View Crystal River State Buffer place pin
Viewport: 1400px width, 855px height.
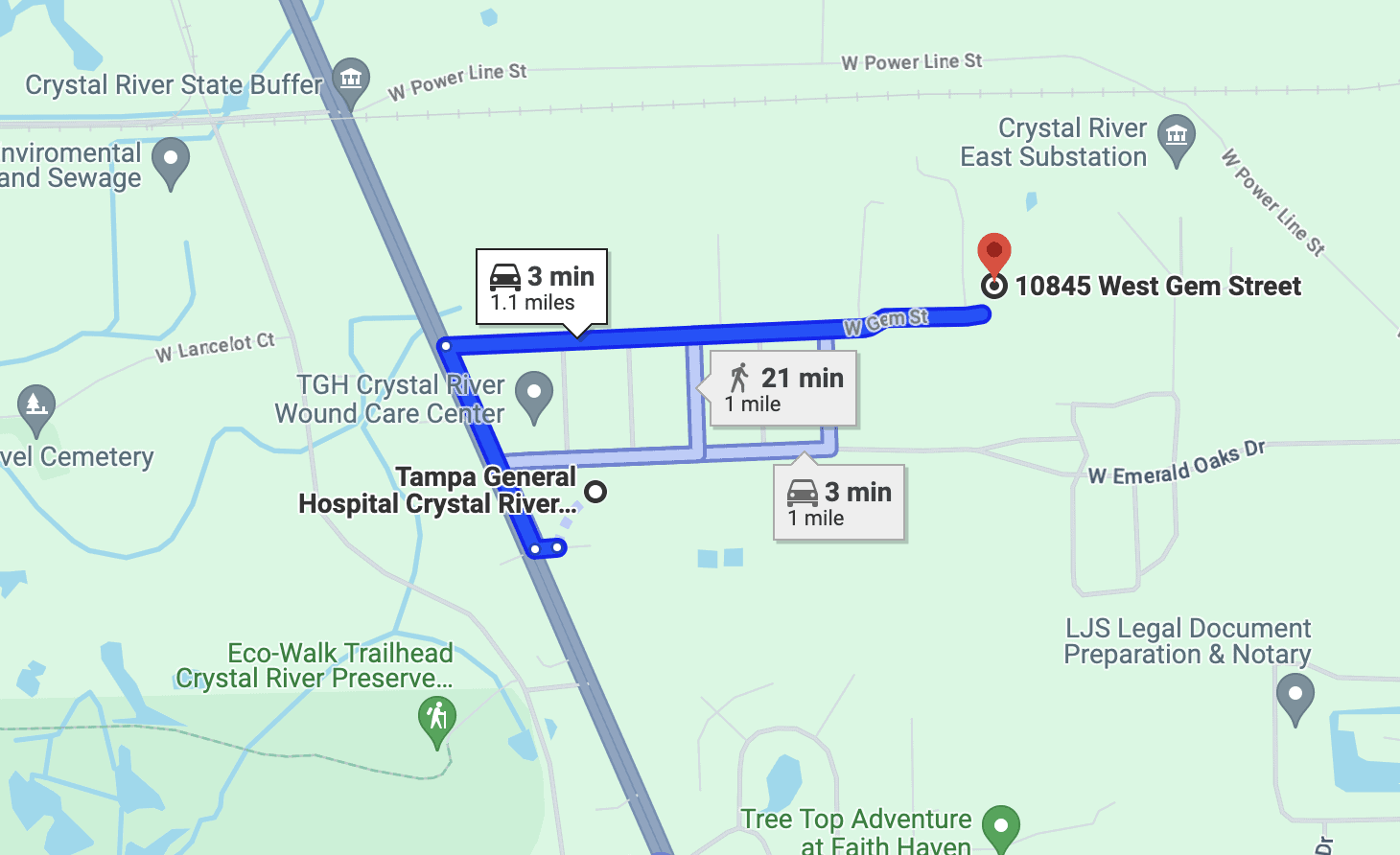click(350, 81)
